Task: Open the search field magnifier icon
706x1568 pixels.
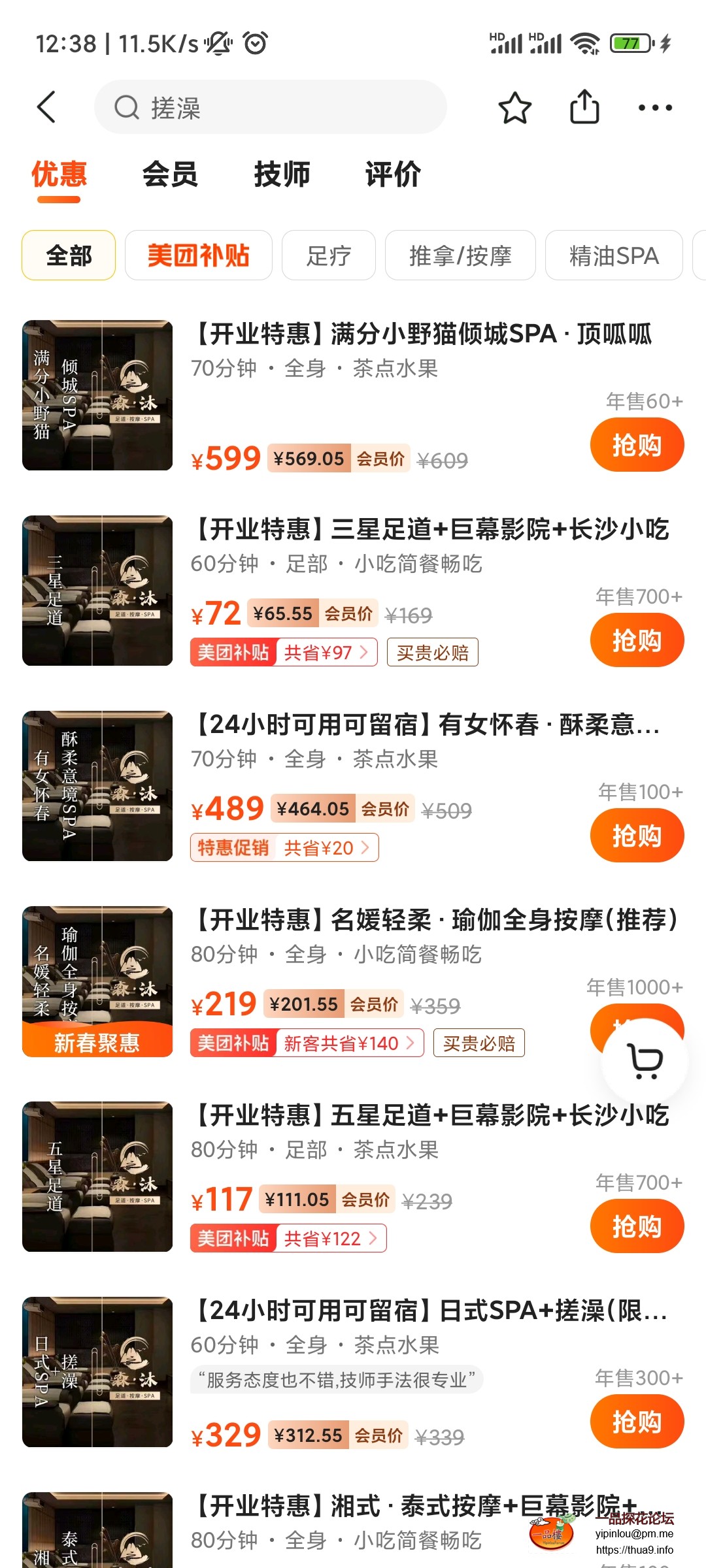Action: [128, 108]
